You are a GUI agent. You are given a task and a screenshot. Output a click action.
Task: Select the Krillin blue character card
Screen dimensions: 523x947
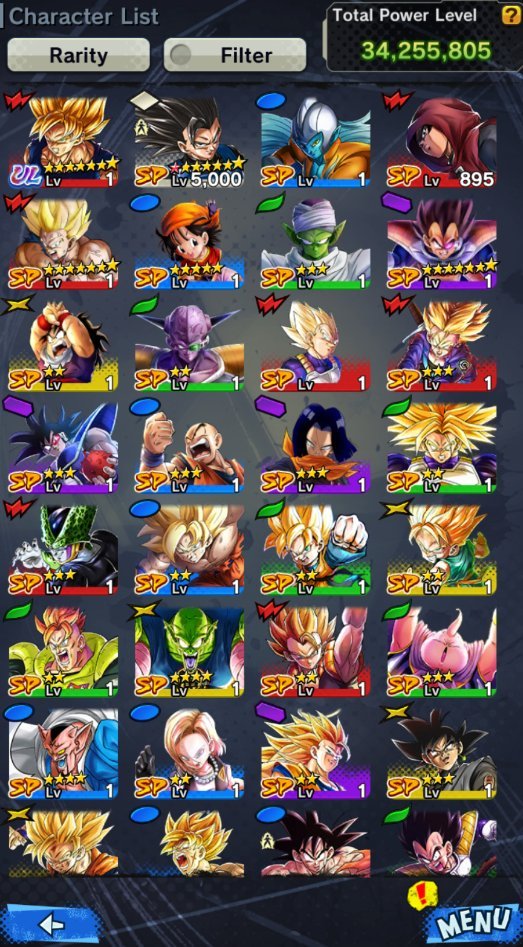(x=189, y=448)
